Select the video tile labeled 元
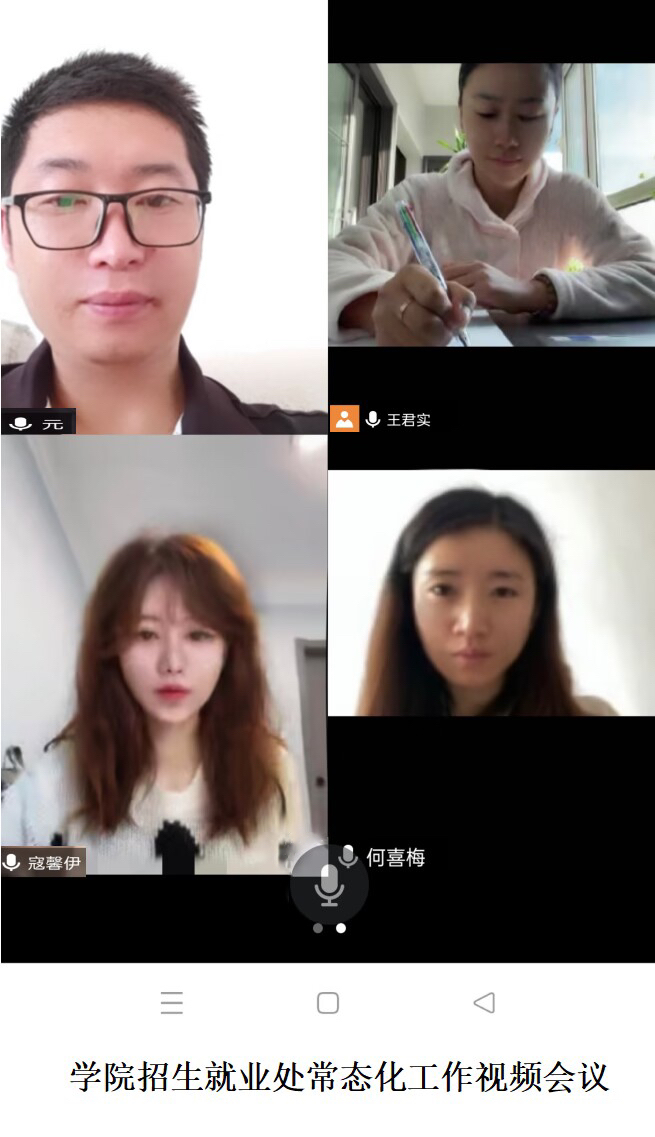This screenshot has width=655, height=1137. point(163,217)
